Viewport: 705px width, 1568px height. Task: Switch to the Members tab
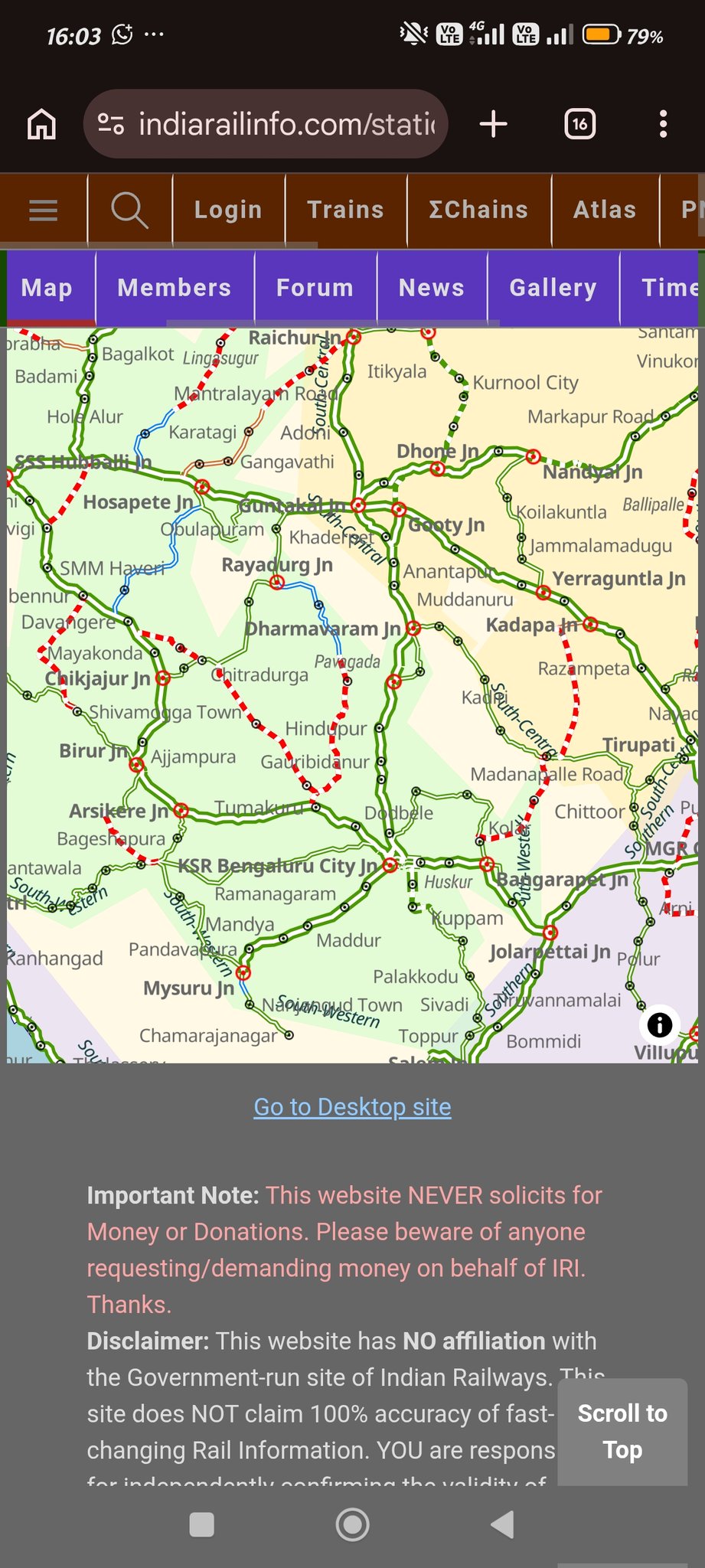[x=175, y=288]
